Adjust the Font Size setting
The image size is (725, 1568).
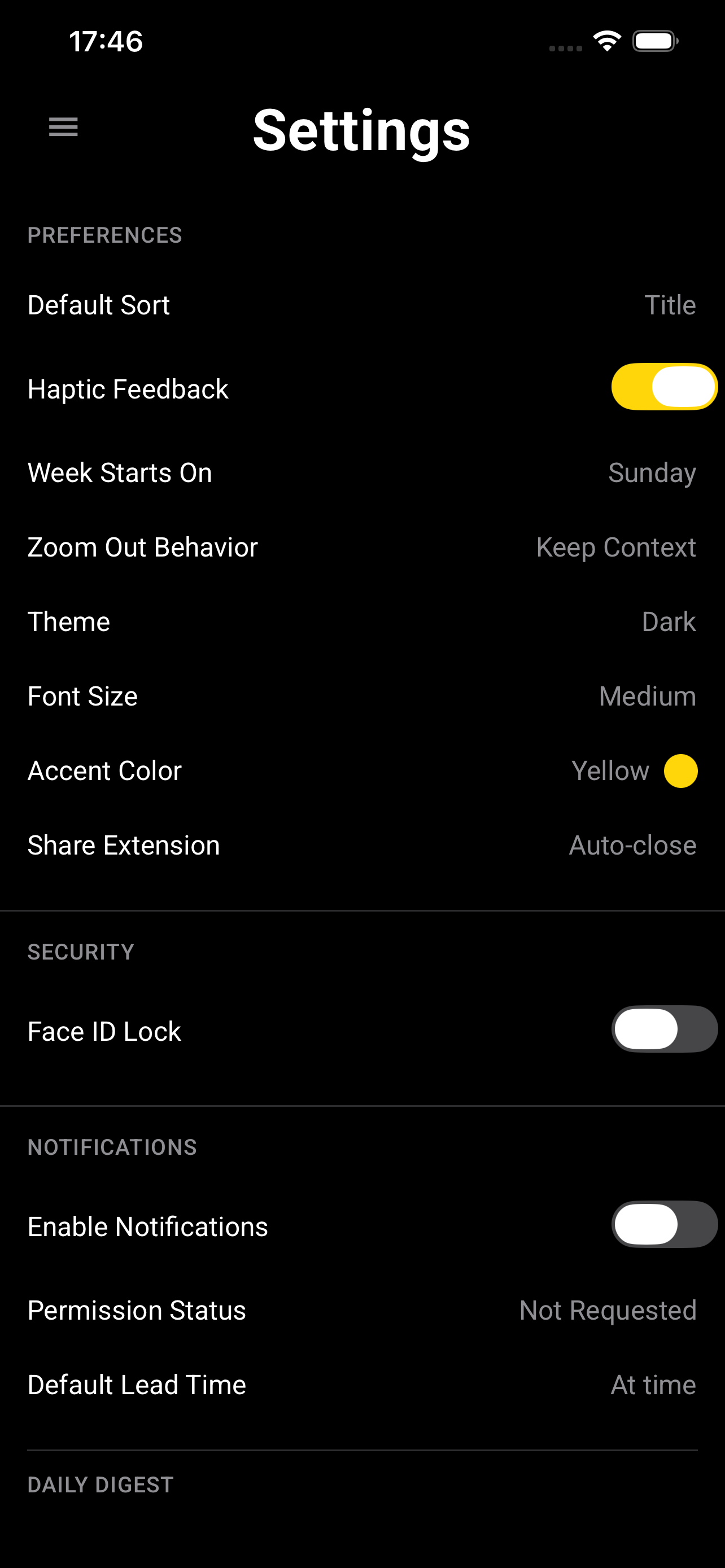tap(362, 697)
